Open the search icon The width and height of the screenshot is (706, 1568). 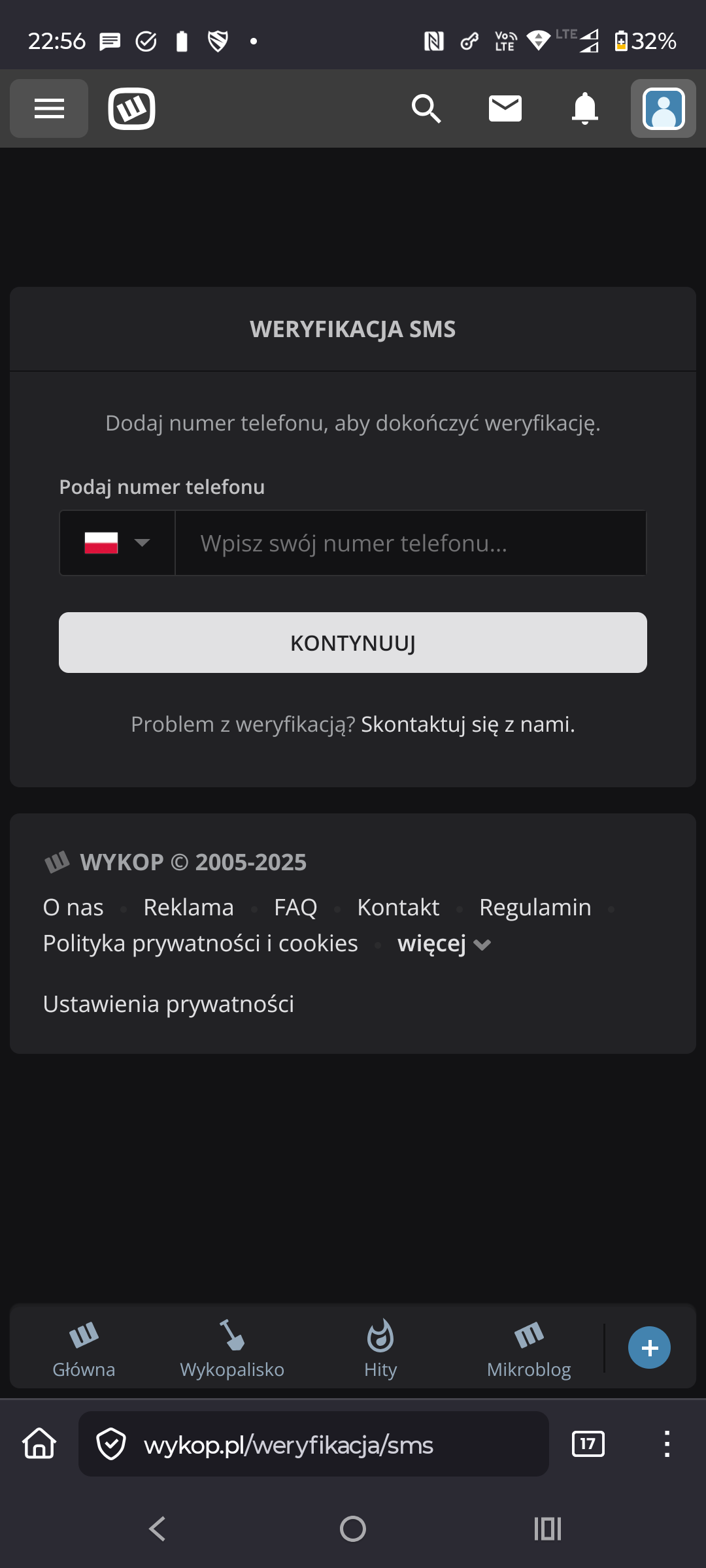point(426,108)
